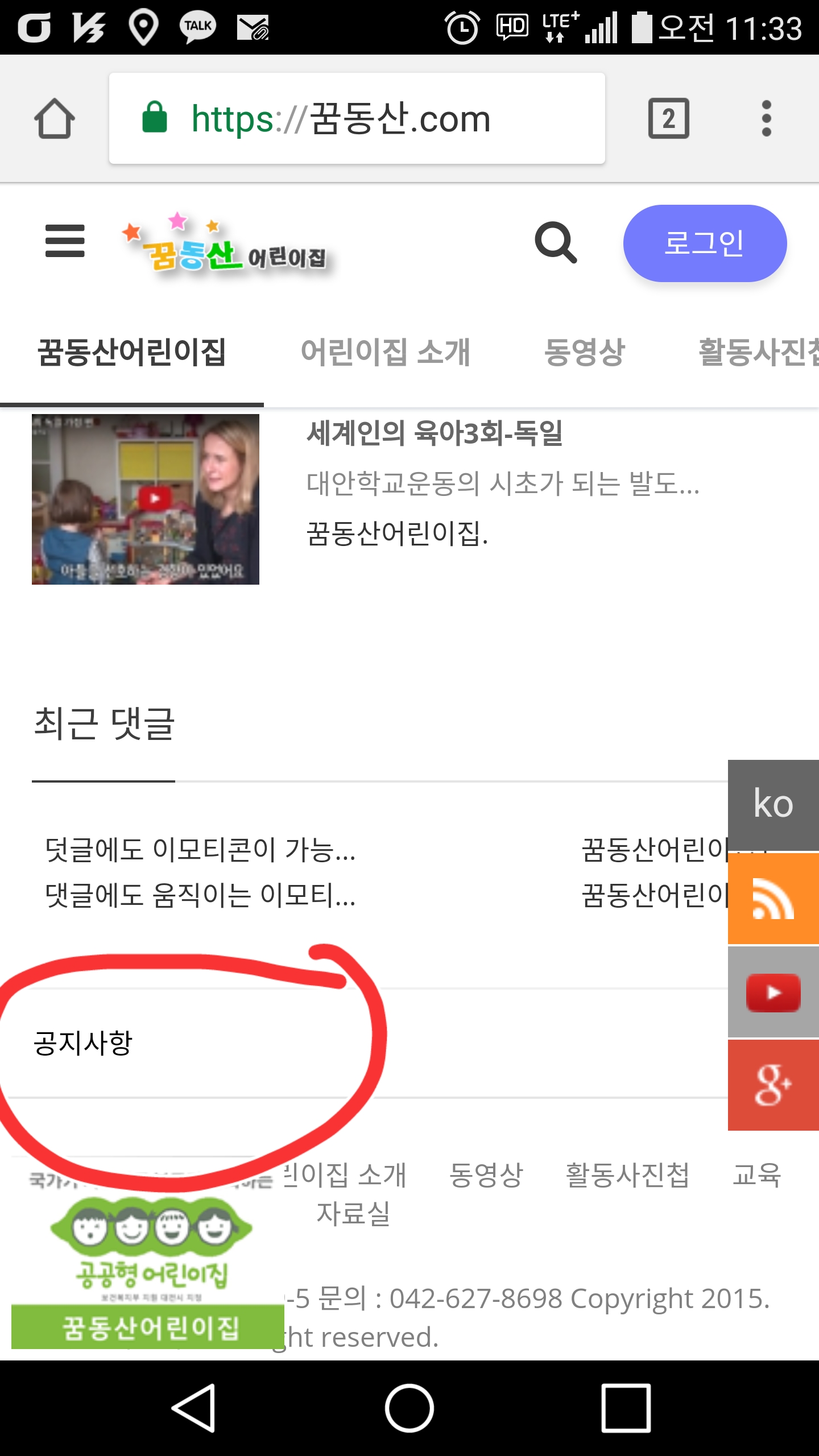Screen dimensions: 819x1456
Task: Open comment 댓글에도 움직이는 이모티...
Action: click(x=200, y=895)
